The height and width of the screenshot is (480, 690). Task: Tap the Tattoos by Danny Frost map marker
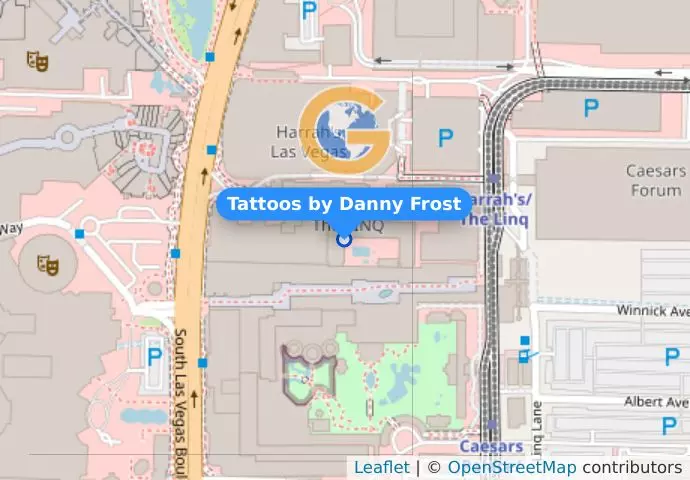[344, 238]
